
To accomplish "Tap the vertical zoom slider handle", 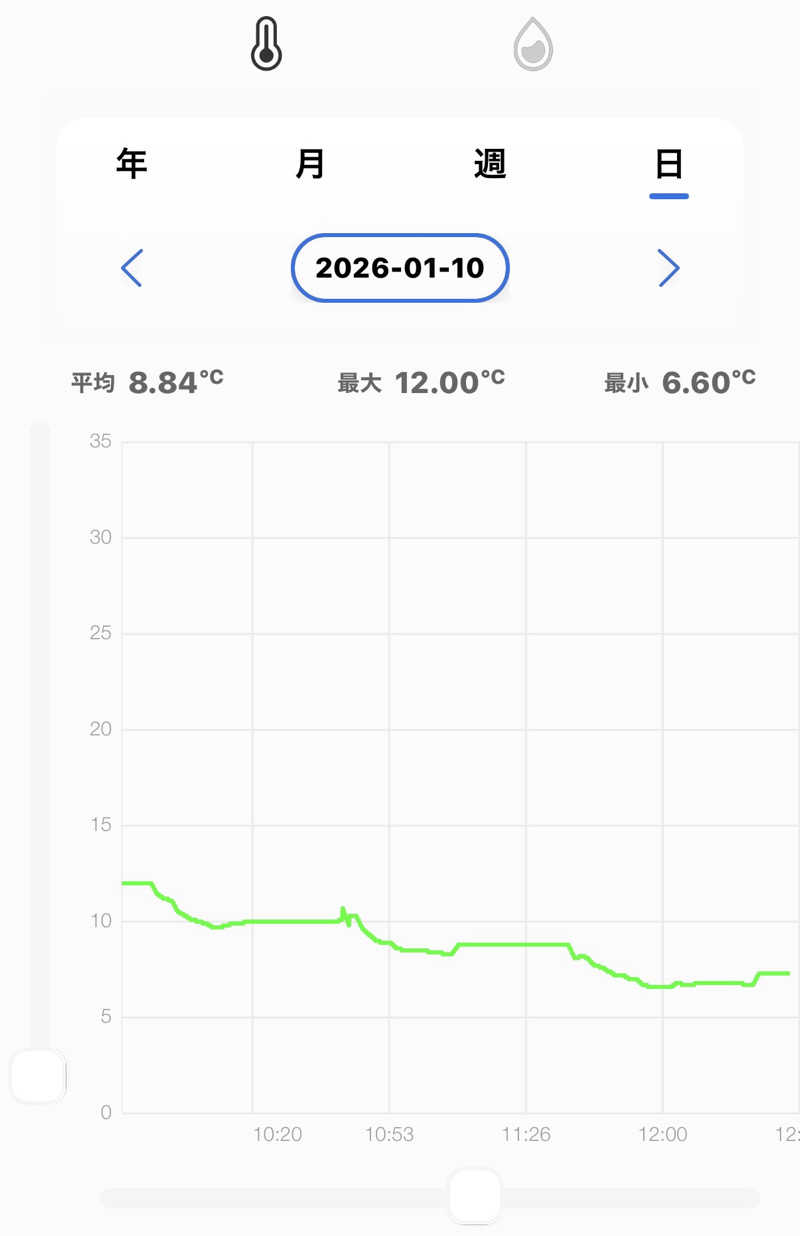I will (38, 1076).
